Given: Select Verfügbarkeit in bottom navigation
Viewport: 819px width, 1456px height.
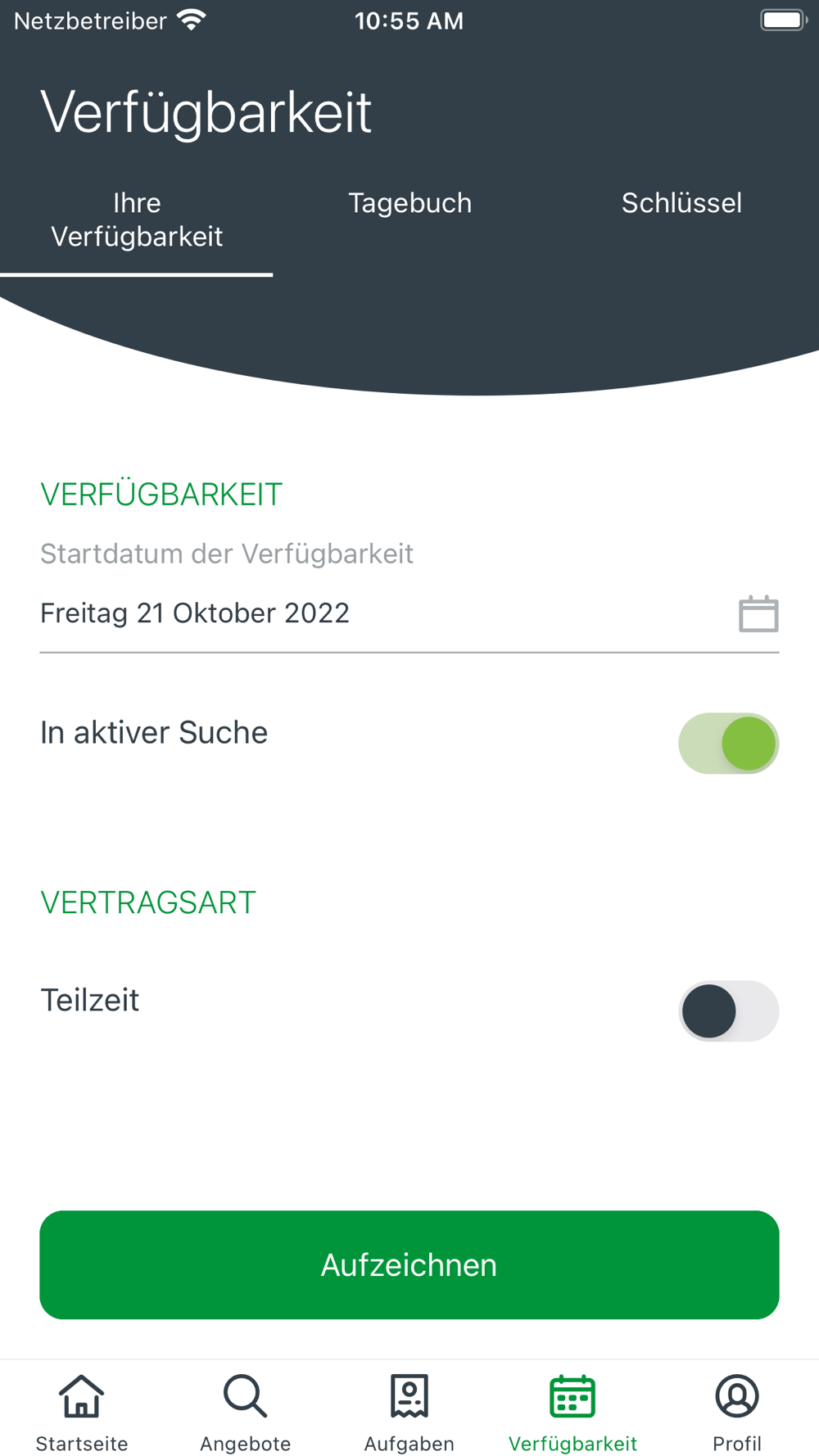Looking at the screenshot, I should 572,1412.
